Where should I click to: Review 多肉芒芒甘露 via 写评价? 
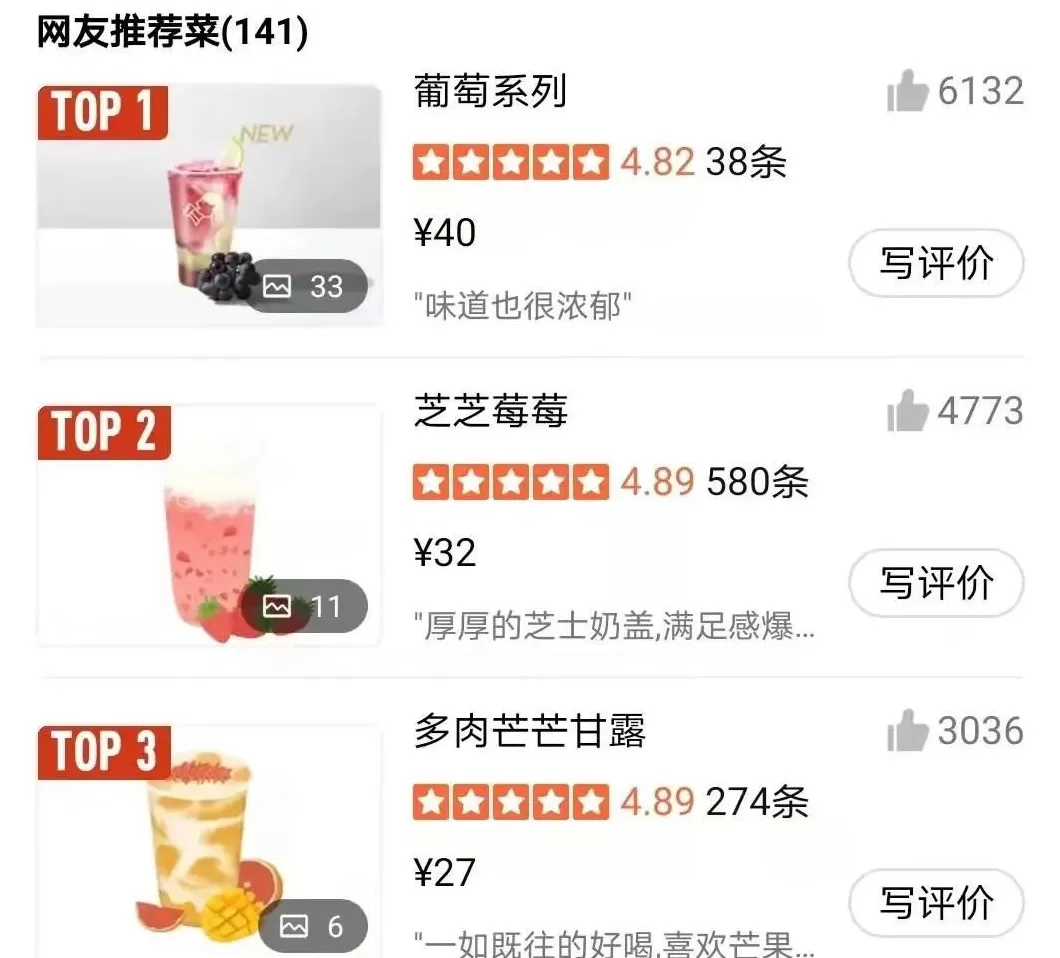pyautogui.click(x=936, y=903)
